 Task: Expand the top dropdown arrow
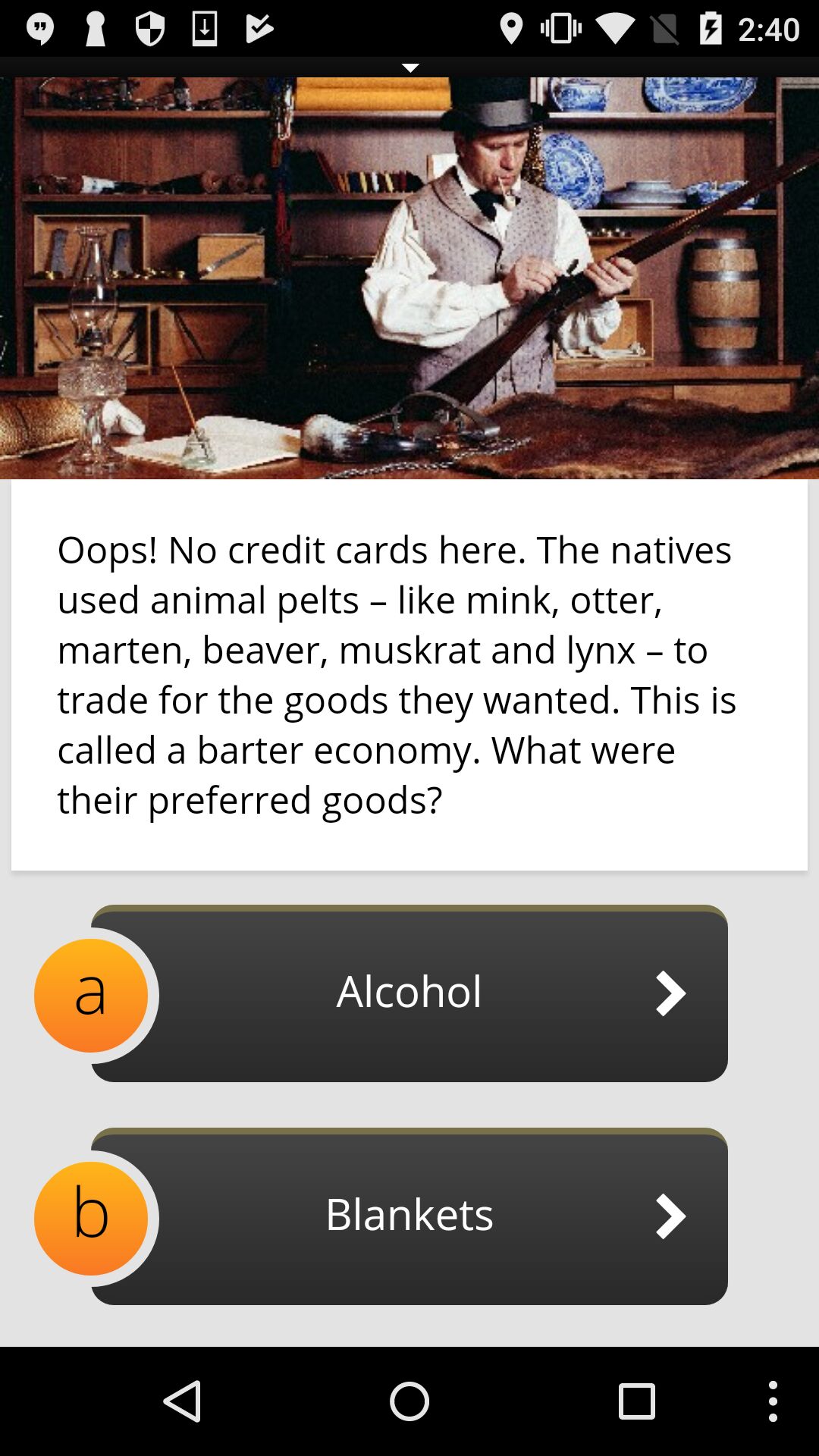(410, 68)
